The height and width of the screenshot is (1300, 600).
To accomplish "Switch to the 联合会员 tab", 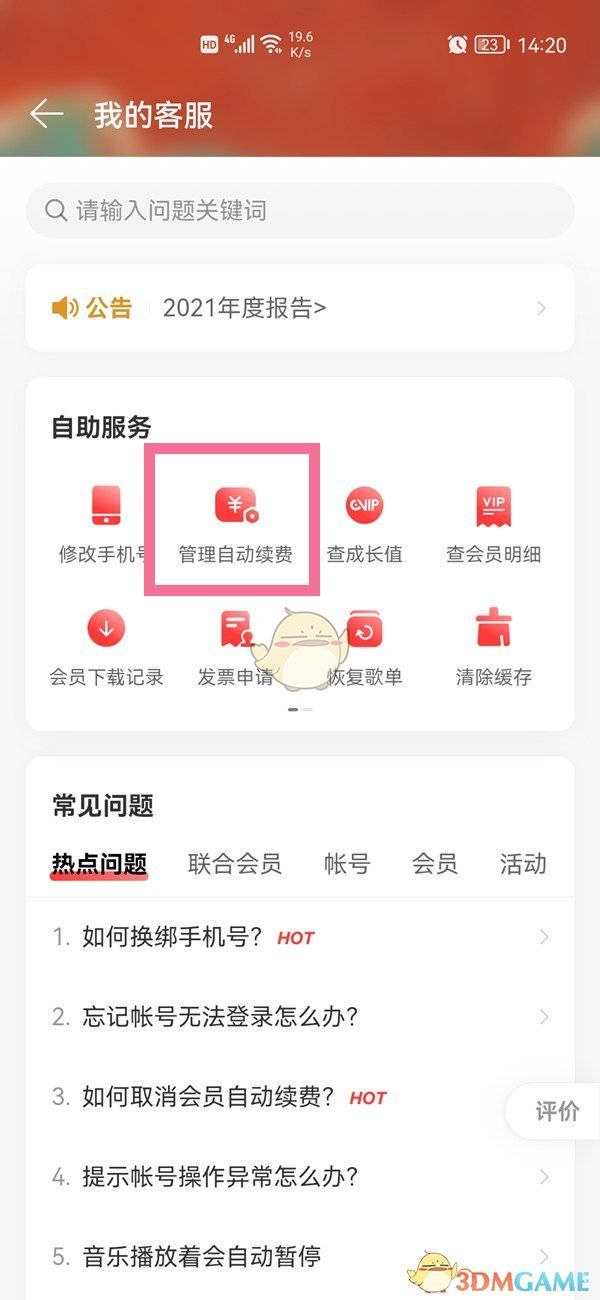I will point(235,864).
